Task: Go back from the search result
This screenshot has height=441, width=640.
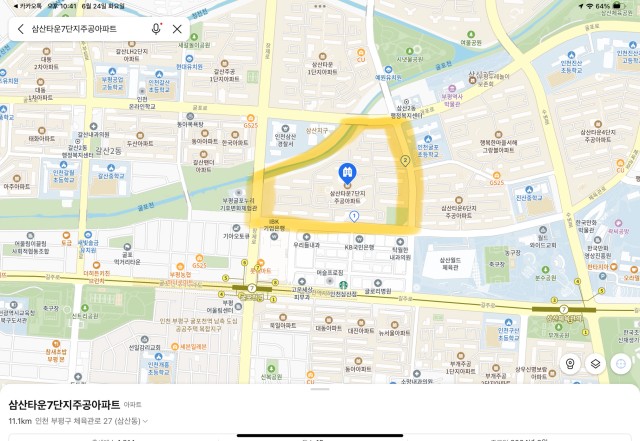Action: coord(20,29)
